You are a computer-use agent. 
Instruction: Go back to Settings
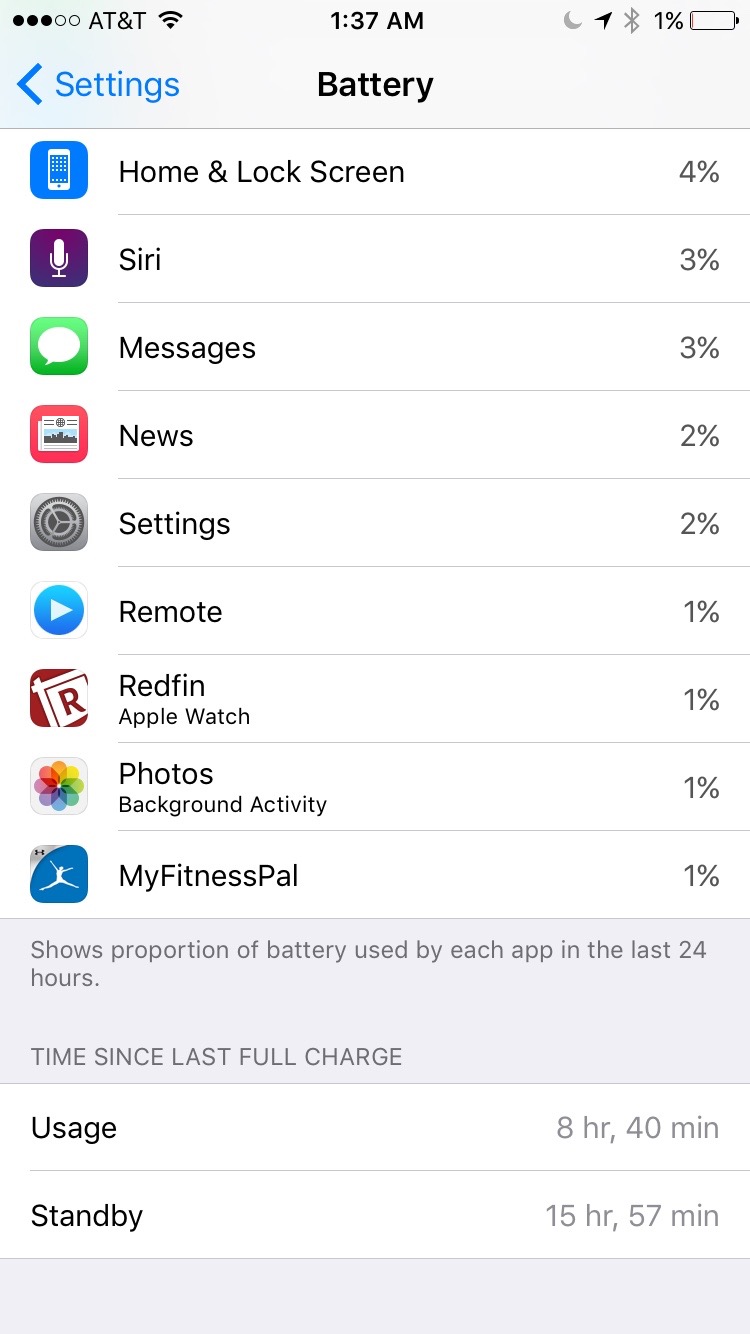click(98, 85)
